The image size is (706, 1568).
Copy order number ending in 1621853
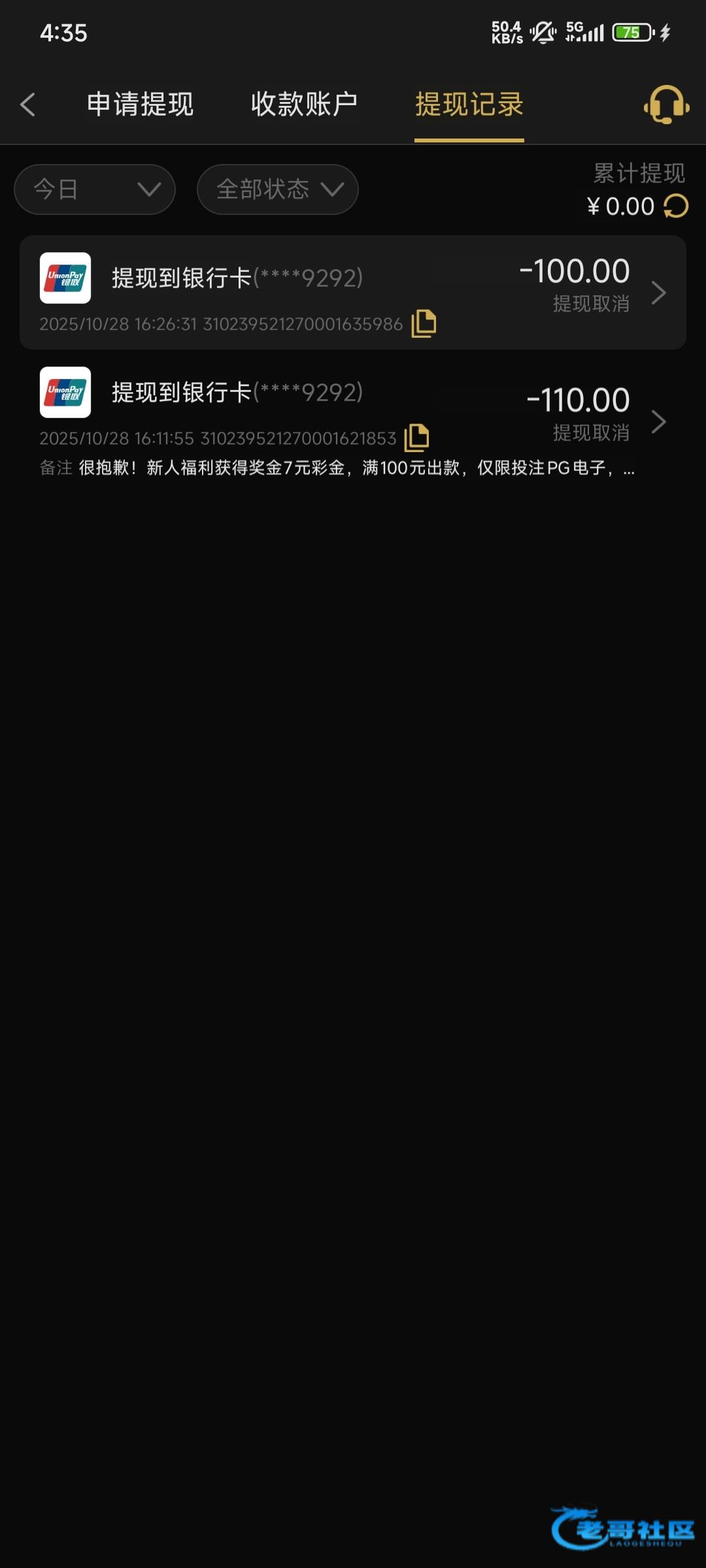[x=416, y=438]
